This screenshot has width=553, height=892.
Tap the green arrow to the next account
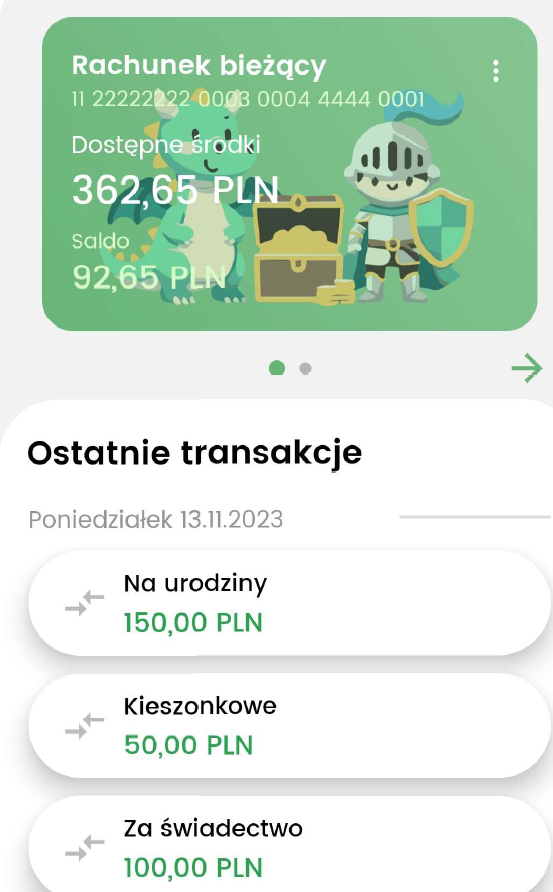pyautogui.click(x=527, y=368)
